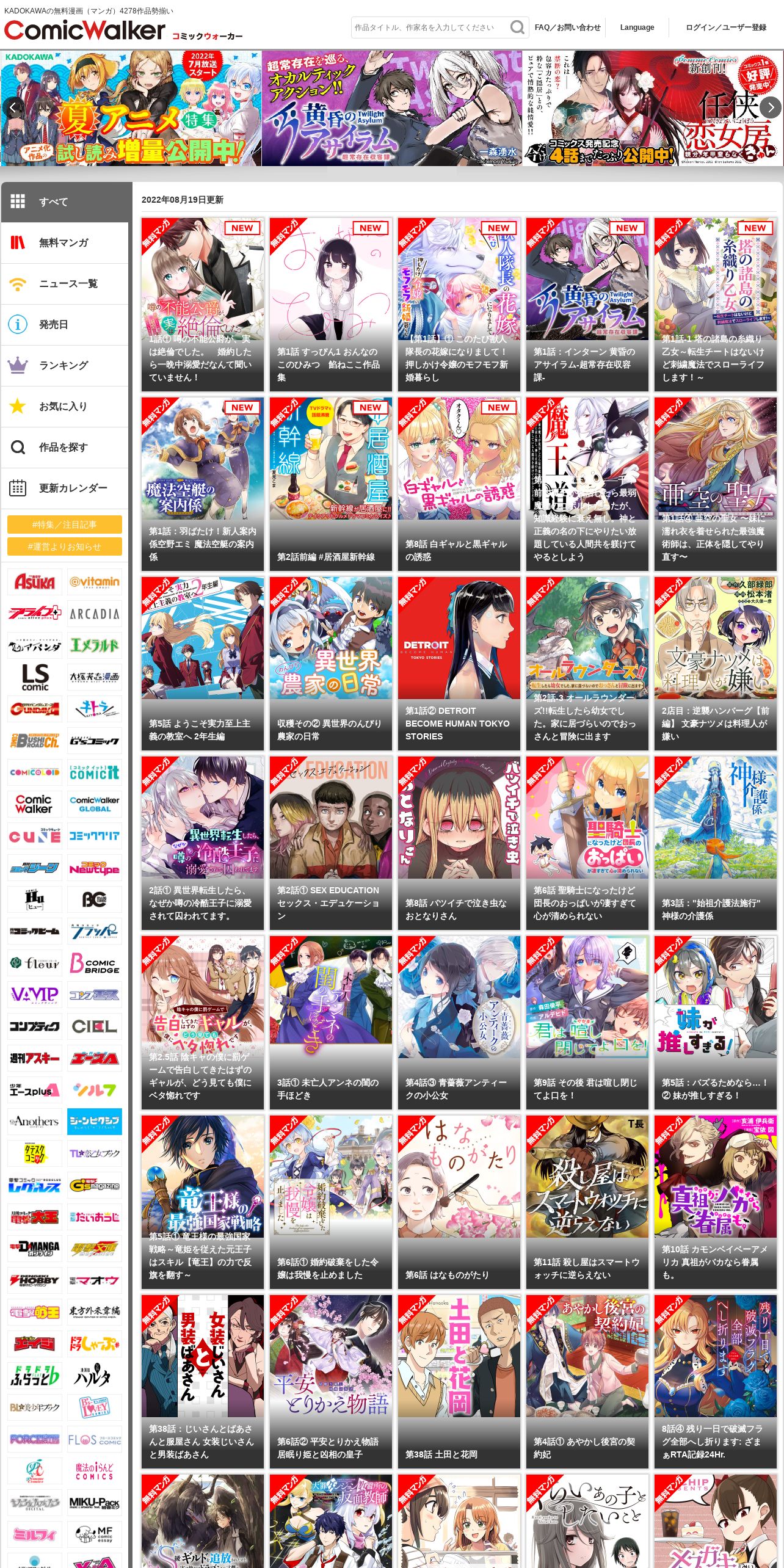
Task: Open the Language selector
Action: pyautogui.click(x=637, y=27)
